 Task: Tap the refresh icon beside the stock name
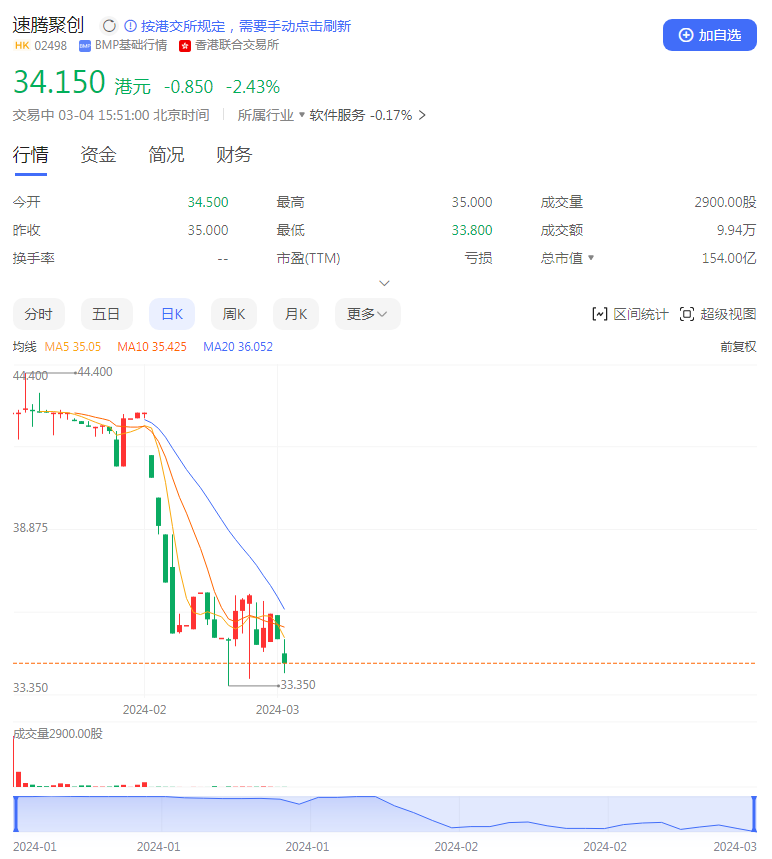tap(109, 26)
